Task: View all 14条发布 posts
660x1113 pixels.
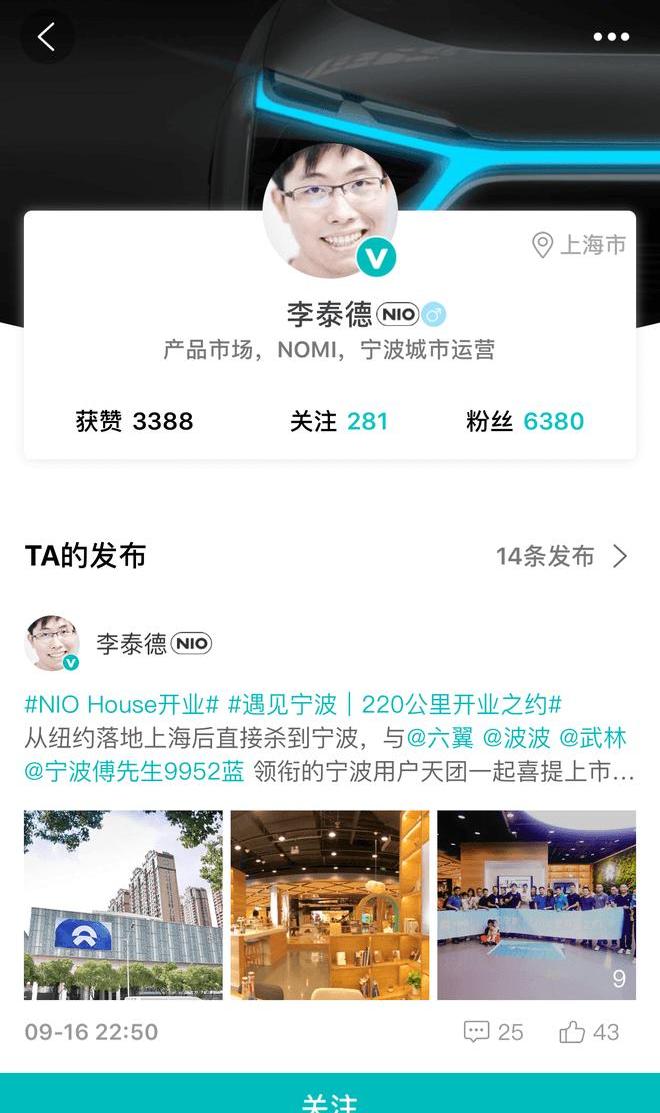Action: (x=562, y=556)
